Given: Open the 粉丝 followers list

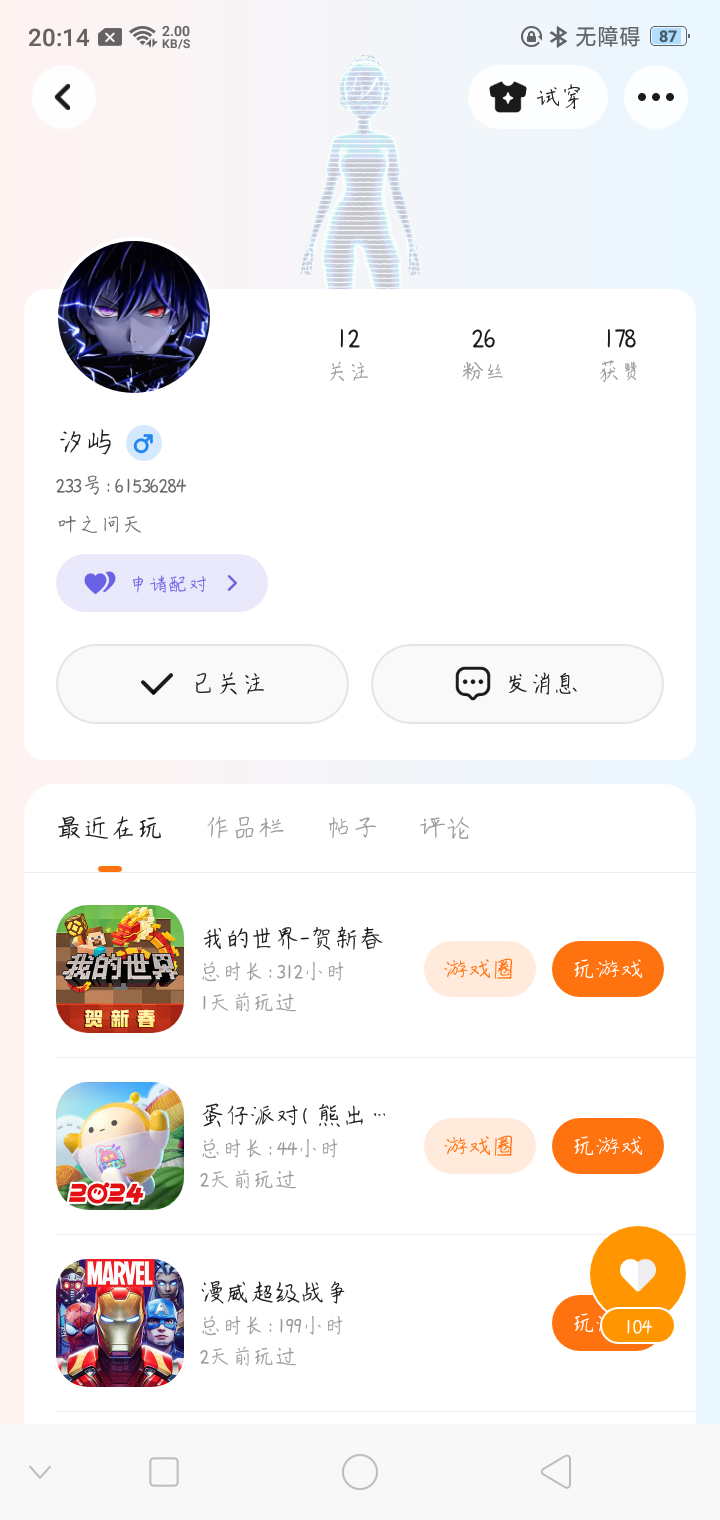Looking at the screenshot, I should tap(483, 354).
